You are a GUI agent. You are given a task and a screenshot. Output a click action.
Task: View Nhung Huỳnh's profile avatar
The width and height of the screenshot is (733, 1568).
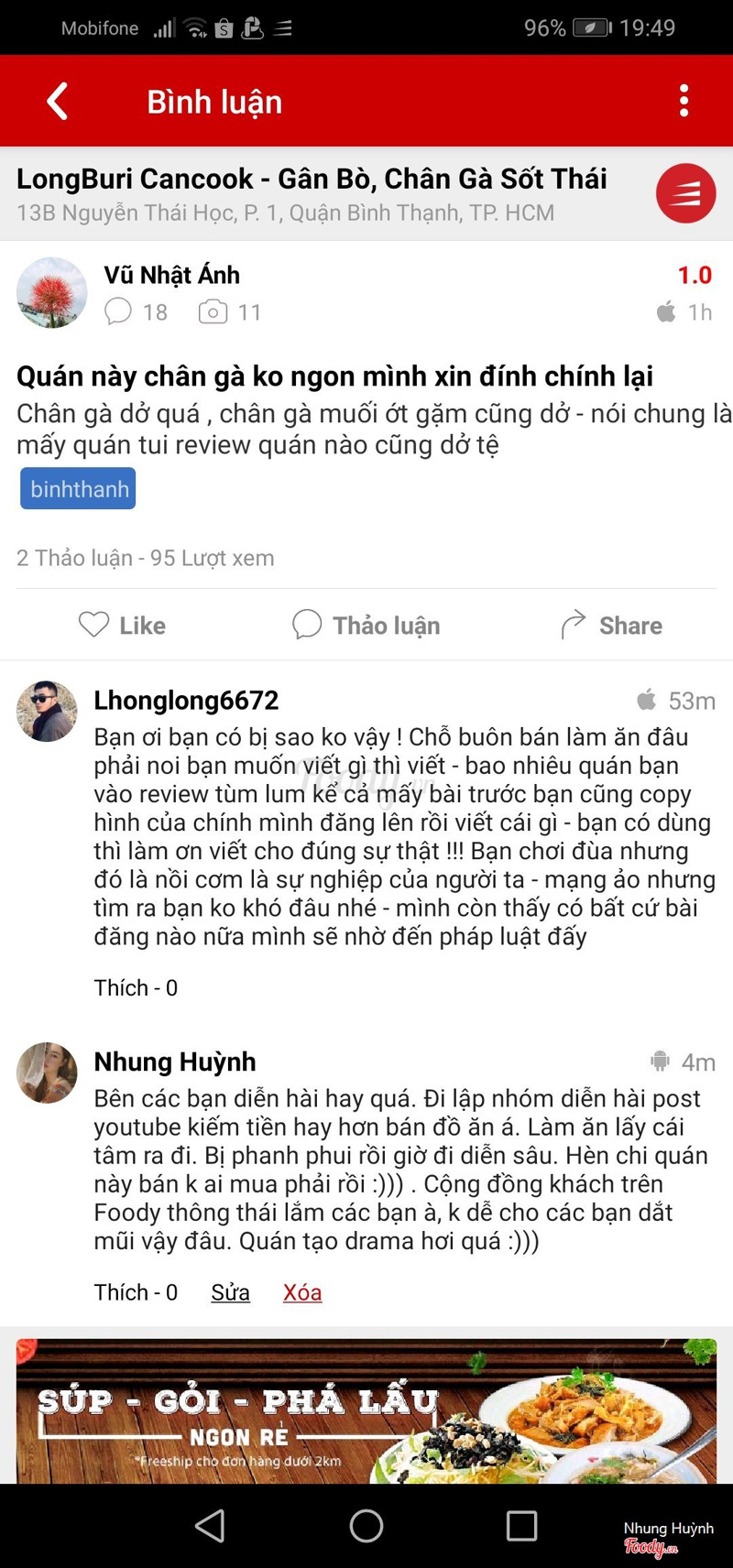click(x=47, y=1073)
